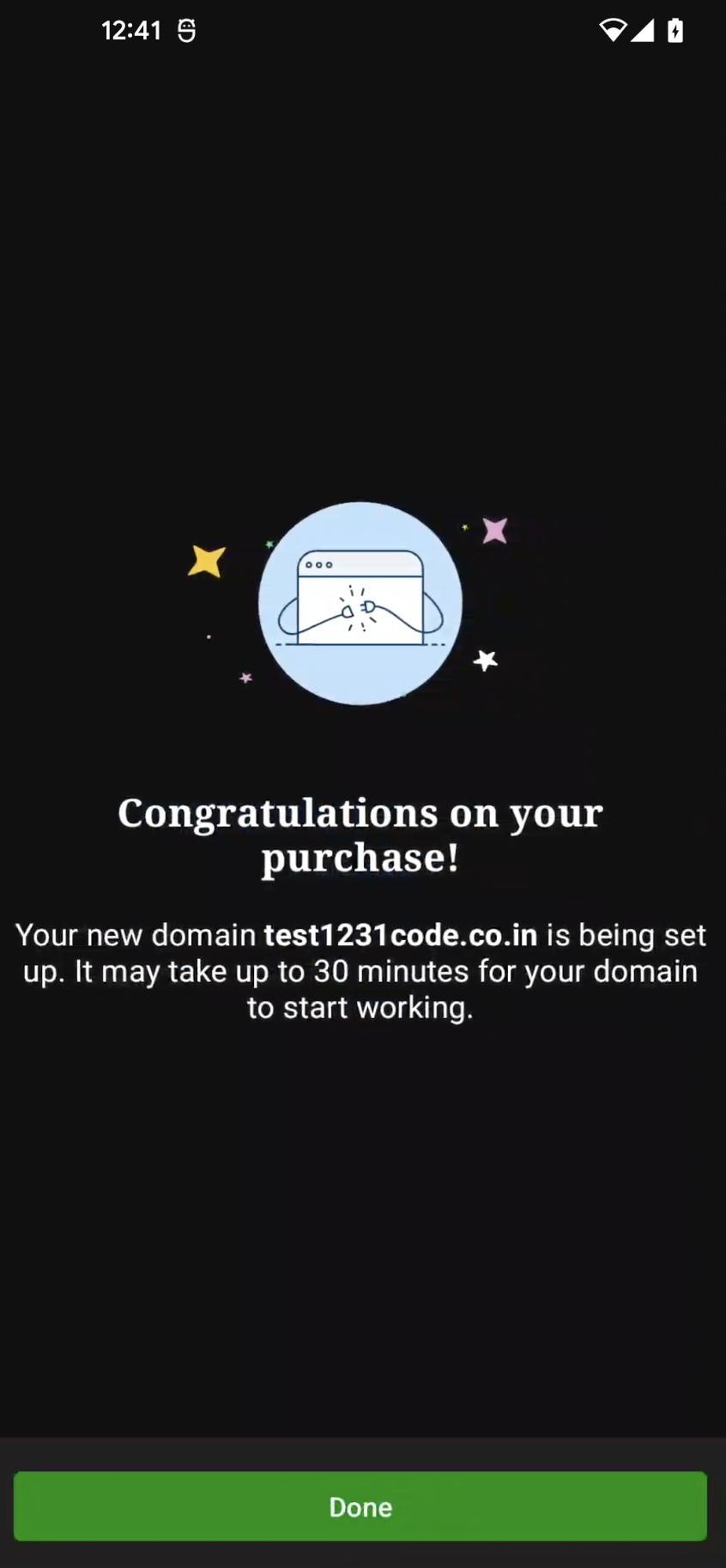Click the congratulations heading text
Image resolution: width=726 pixels, height=1568 pixels.
click(x=360, y=834)
